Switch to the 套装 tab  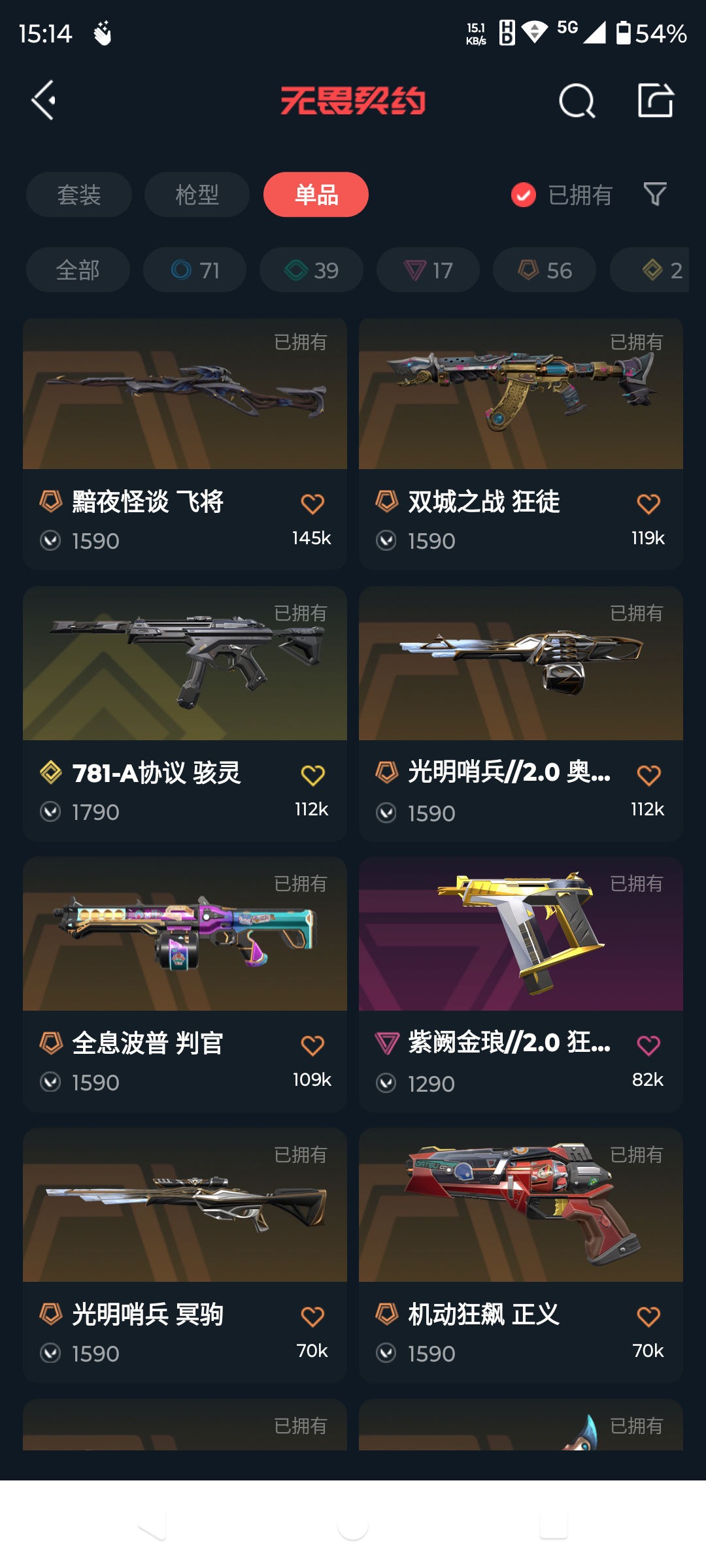tap(78, 195)
